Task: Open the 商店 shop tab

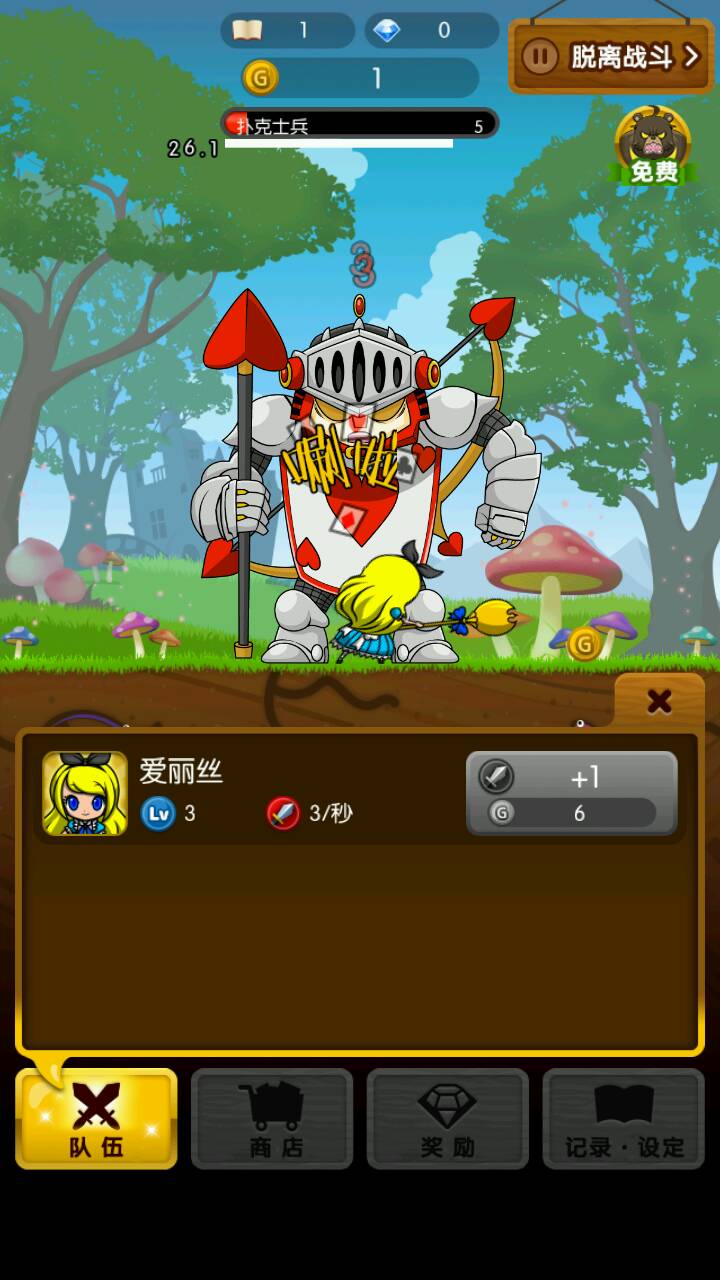Action: tap(272, 1118)
